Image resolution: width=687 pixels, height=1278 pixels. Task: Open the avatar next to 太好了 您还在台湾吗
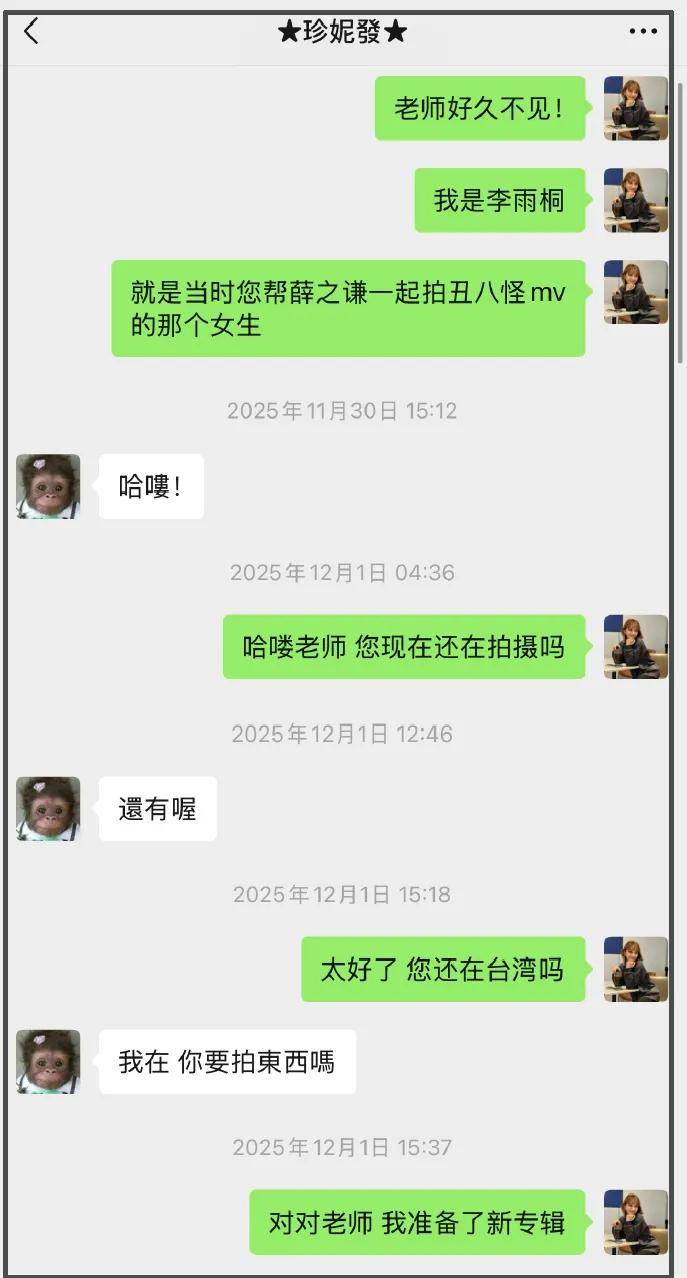tap(635, 969)
